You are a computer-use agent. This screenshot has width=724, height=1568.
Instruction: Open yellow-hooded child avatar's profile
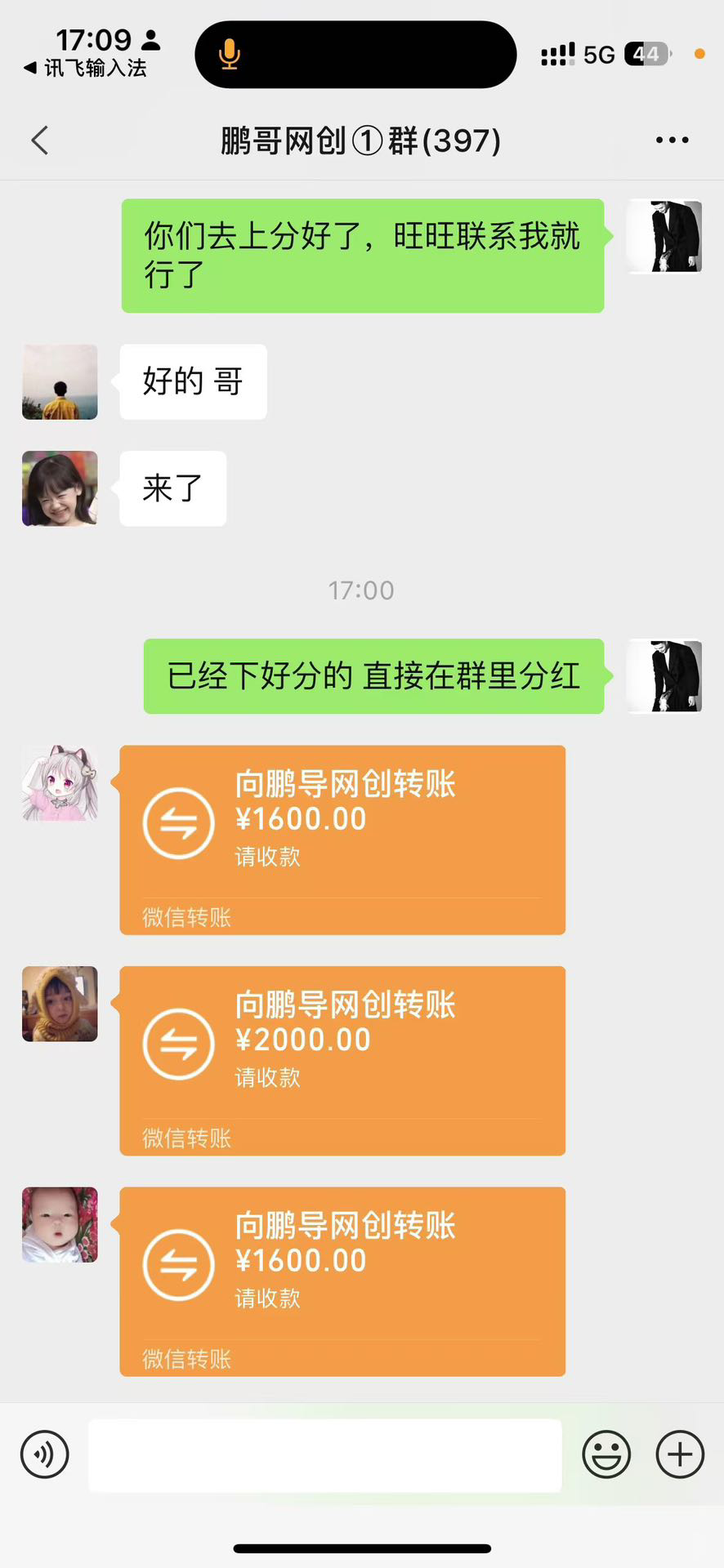tap(60, 1004)
